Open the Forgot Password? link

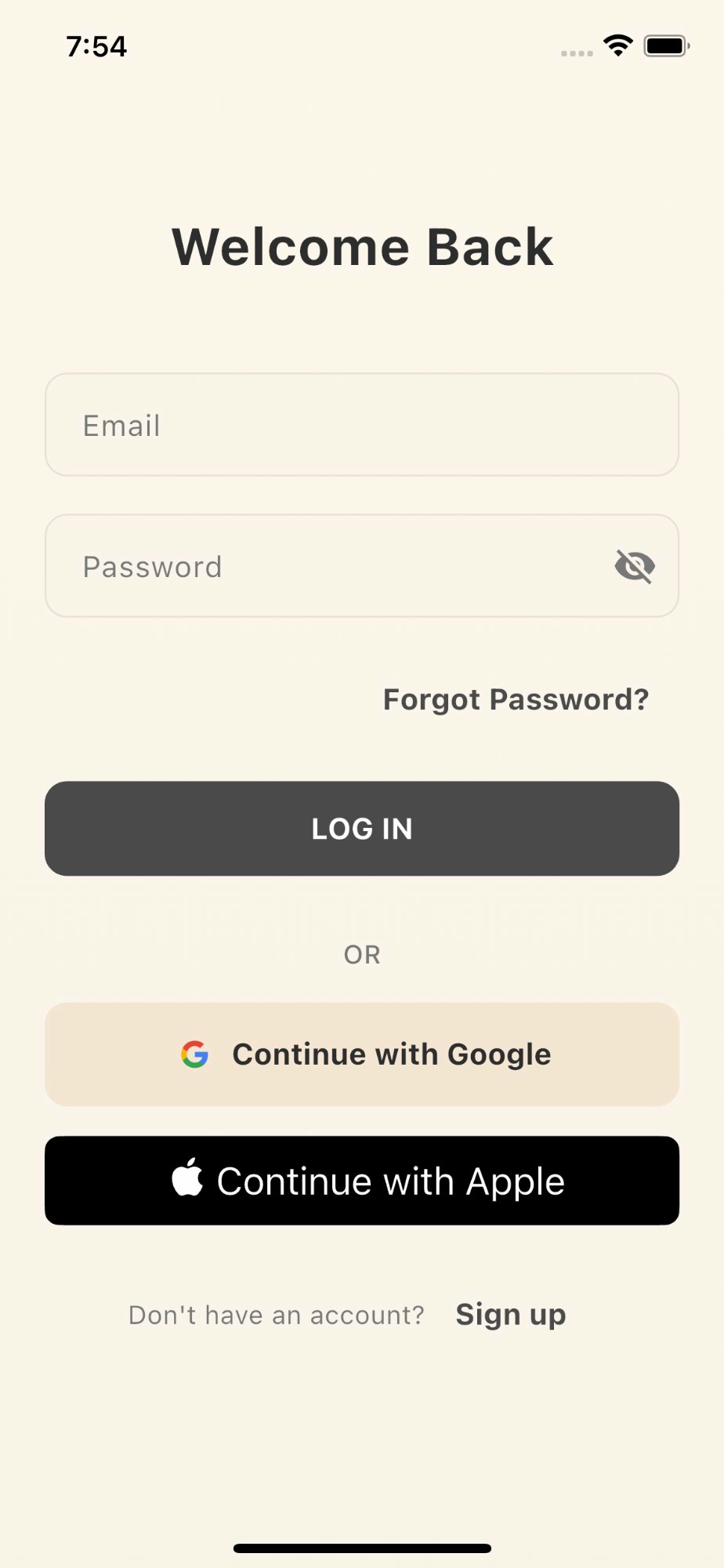(x=516, y=700)
